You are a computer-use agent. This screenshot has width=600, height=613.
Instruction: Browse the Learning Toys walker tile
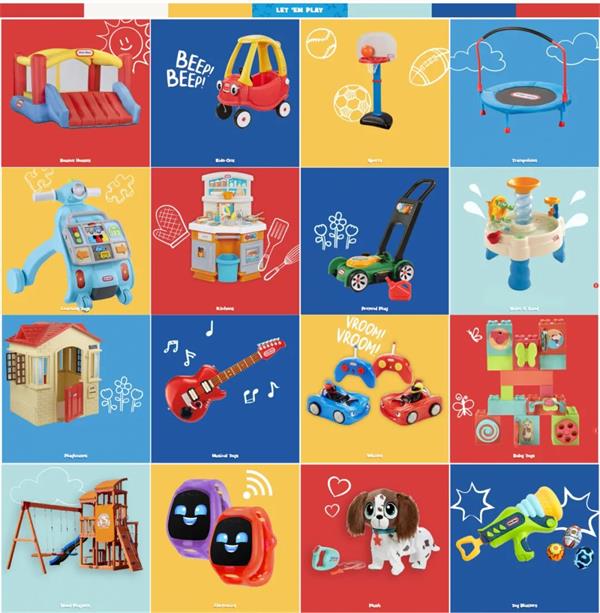point(75,240)
